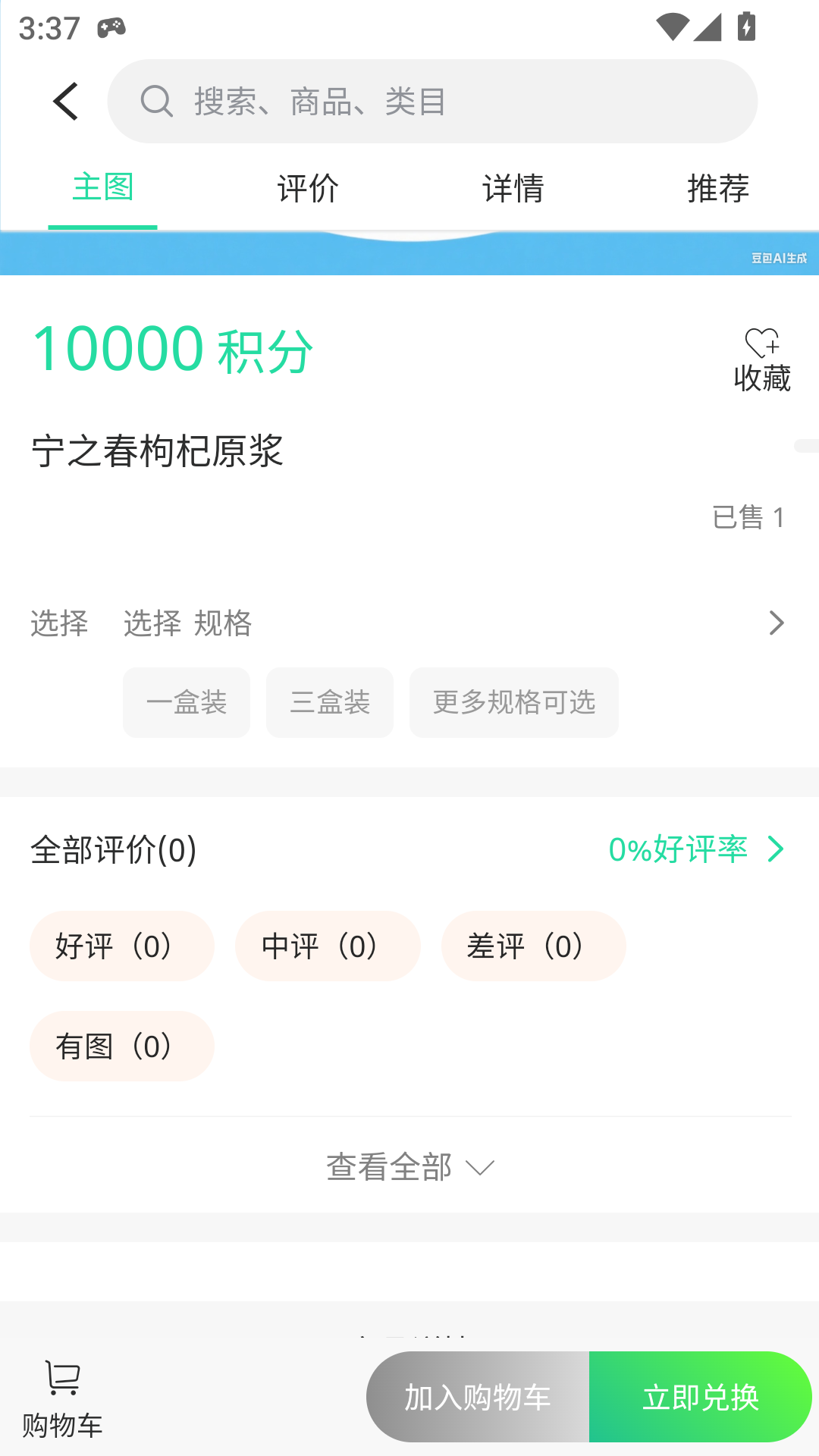Tap the search magnifier icon

click(157, 101)
